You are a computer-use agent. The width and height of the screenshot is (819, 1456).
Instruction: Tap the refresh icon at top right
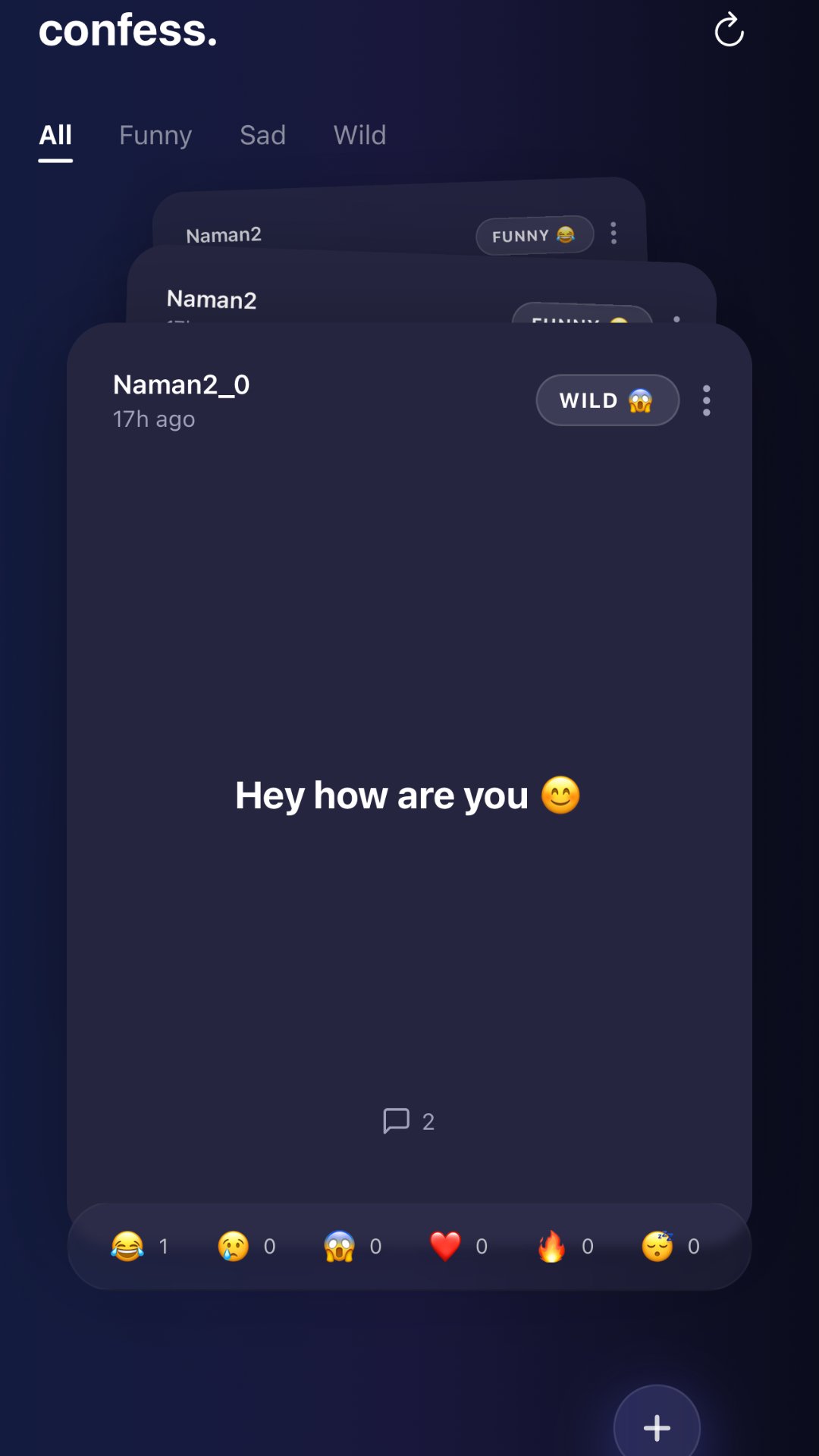tap(729, 30)
